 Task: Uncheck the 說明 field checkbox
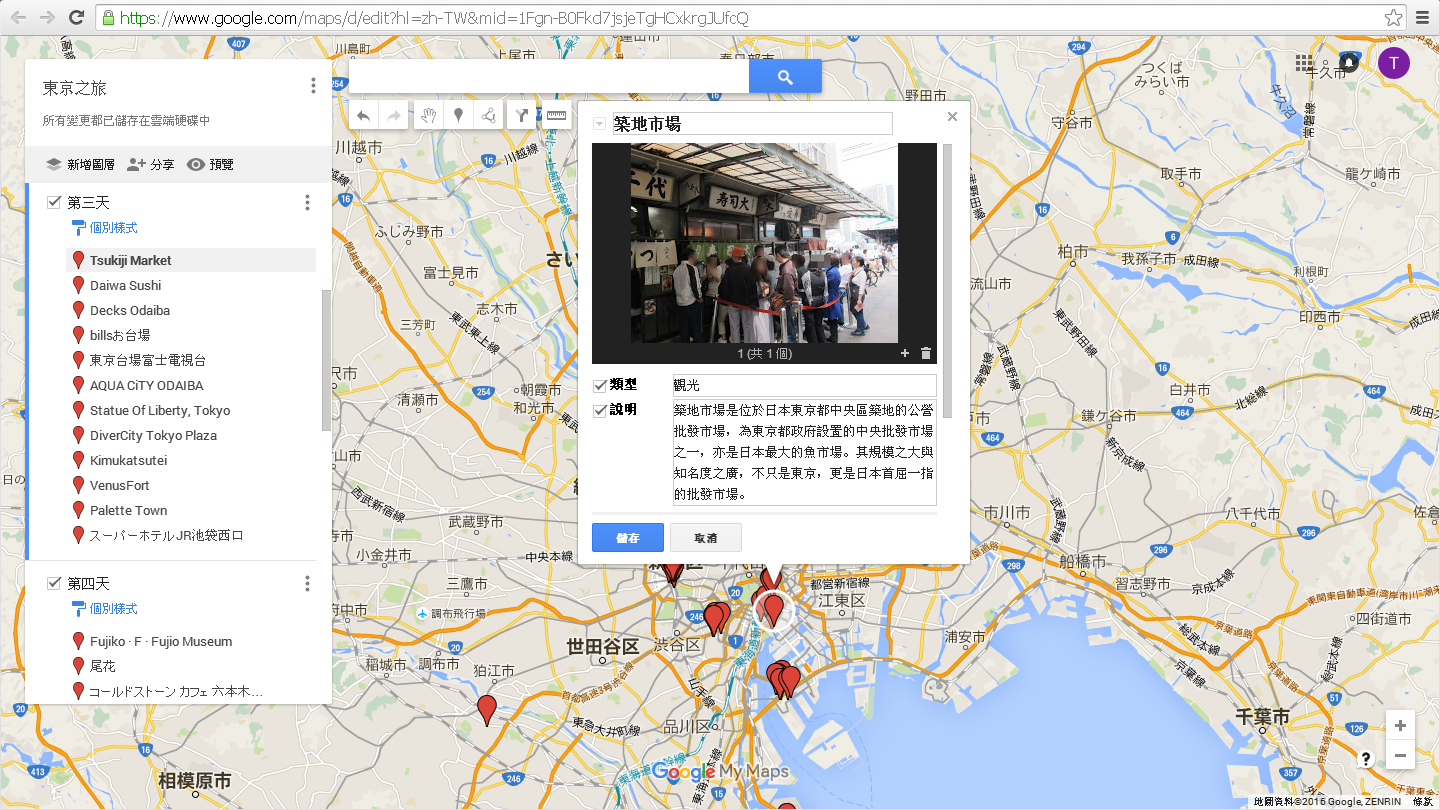(600, 410)
